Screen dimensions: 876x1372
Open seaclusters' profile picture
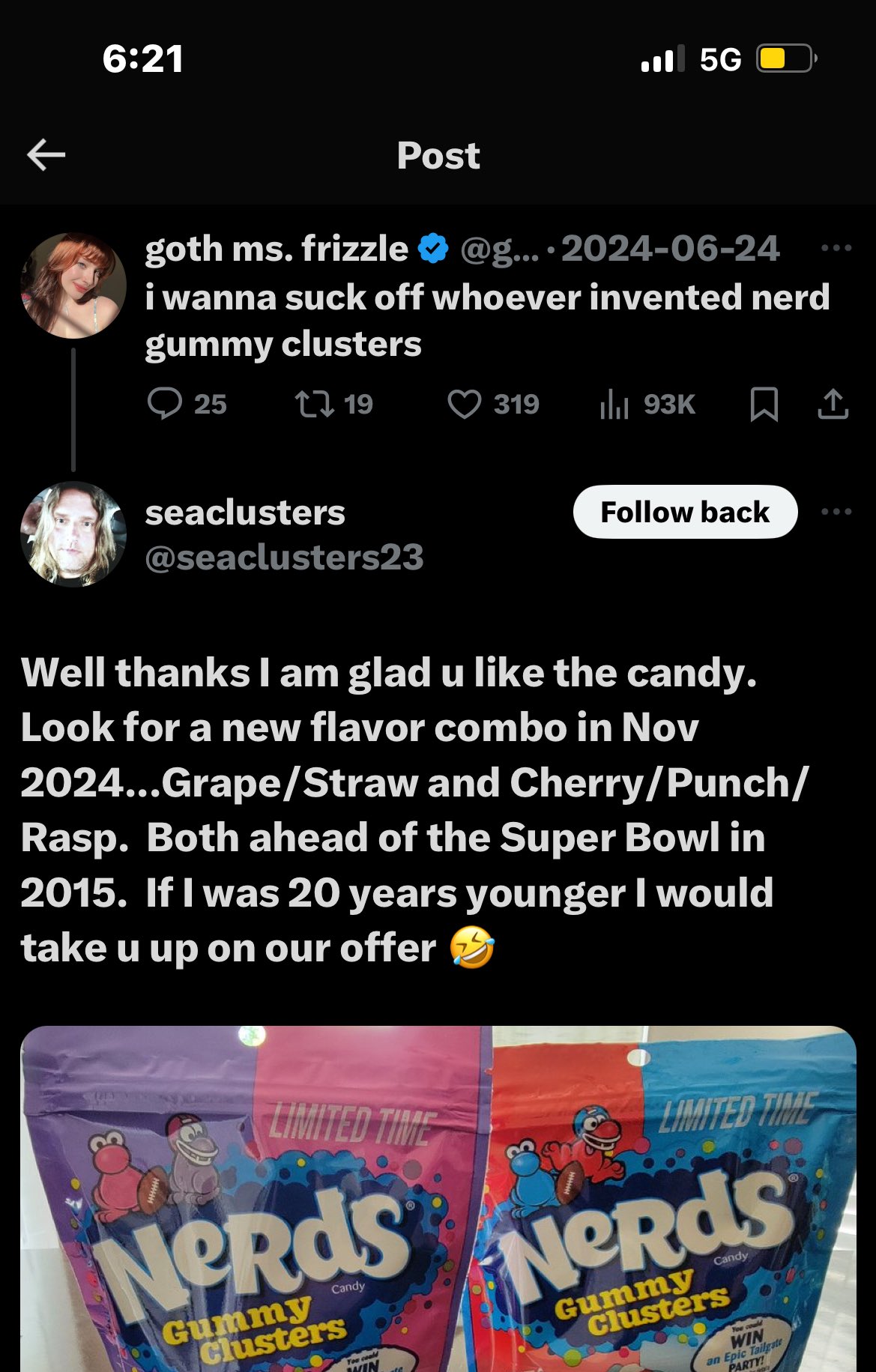[x=73, y=534]
